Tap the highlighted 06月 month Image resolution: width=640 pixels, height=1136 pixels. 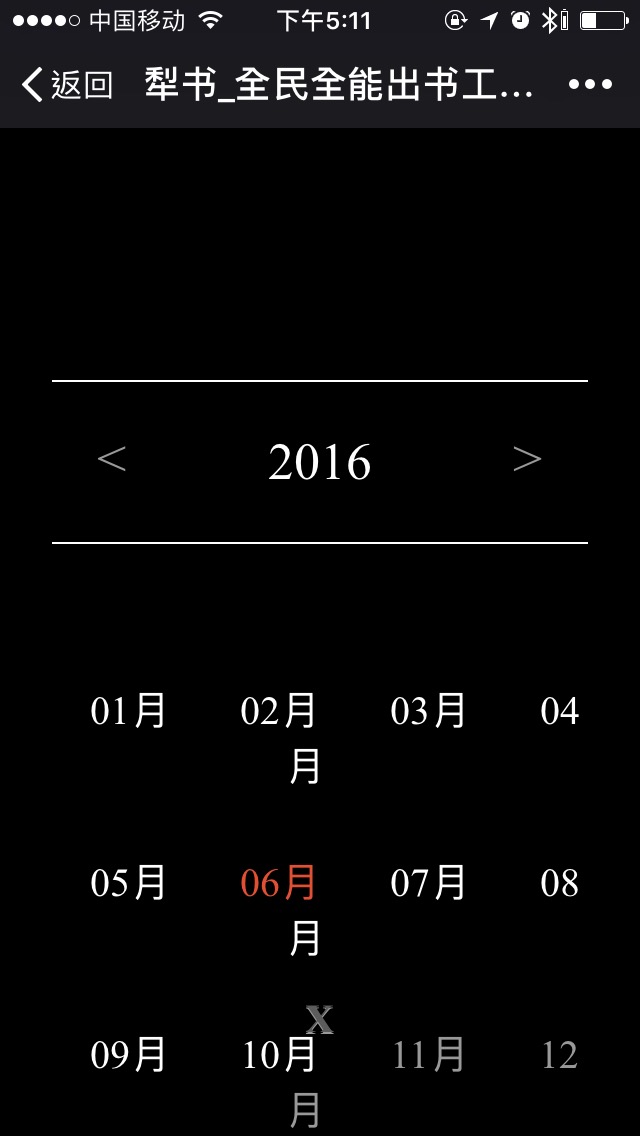(x=279, y=883)
